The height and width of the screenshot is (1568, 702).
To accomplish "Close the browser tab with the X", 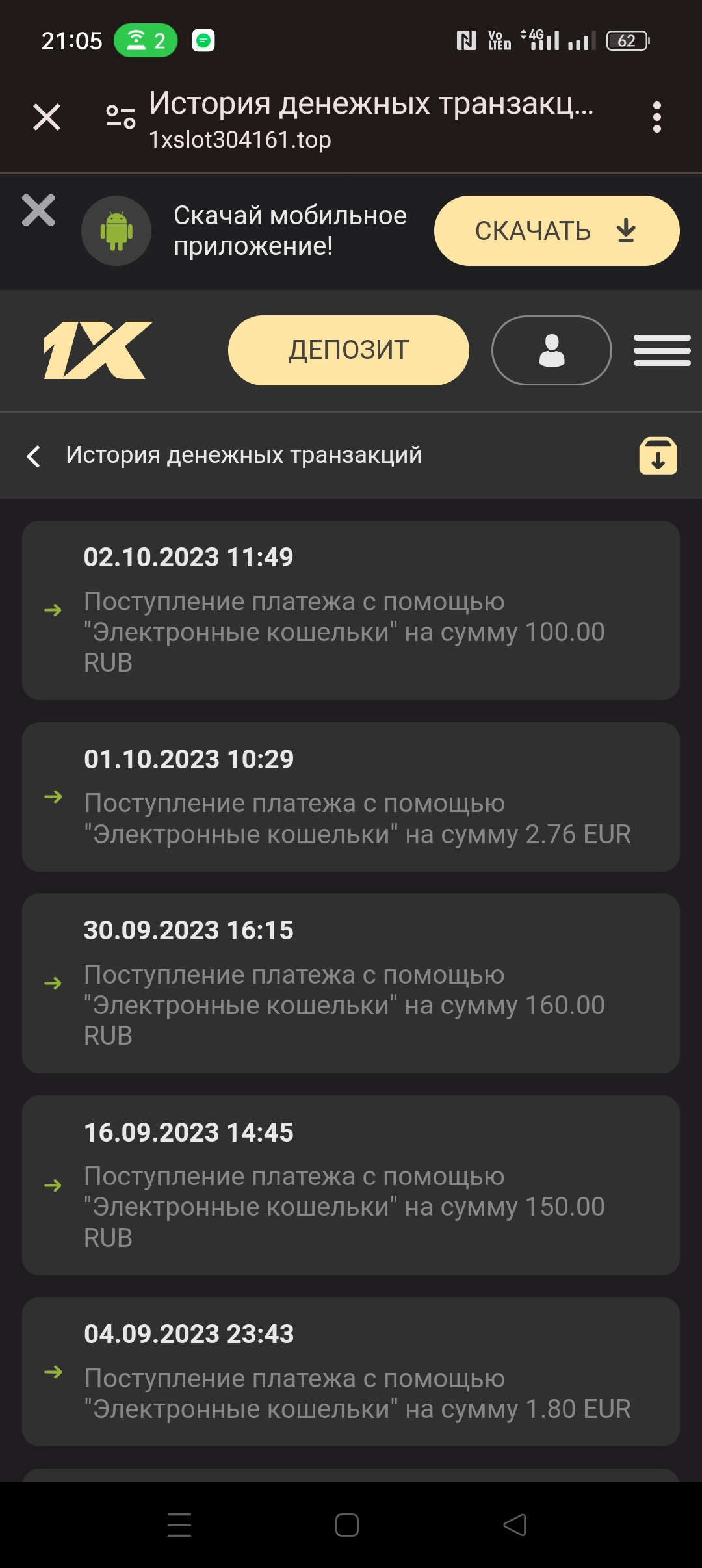I will pyautogui.click(x=47, y=118).
